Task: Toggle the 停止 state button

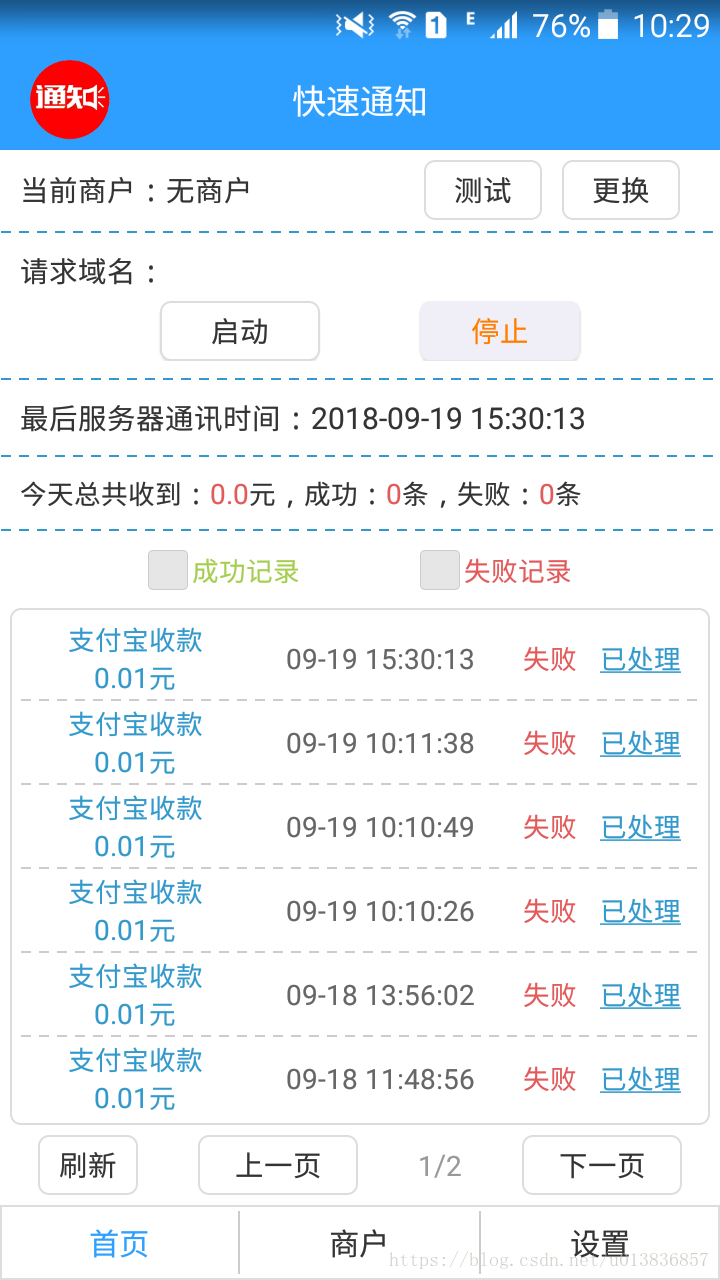Action: 500,331
